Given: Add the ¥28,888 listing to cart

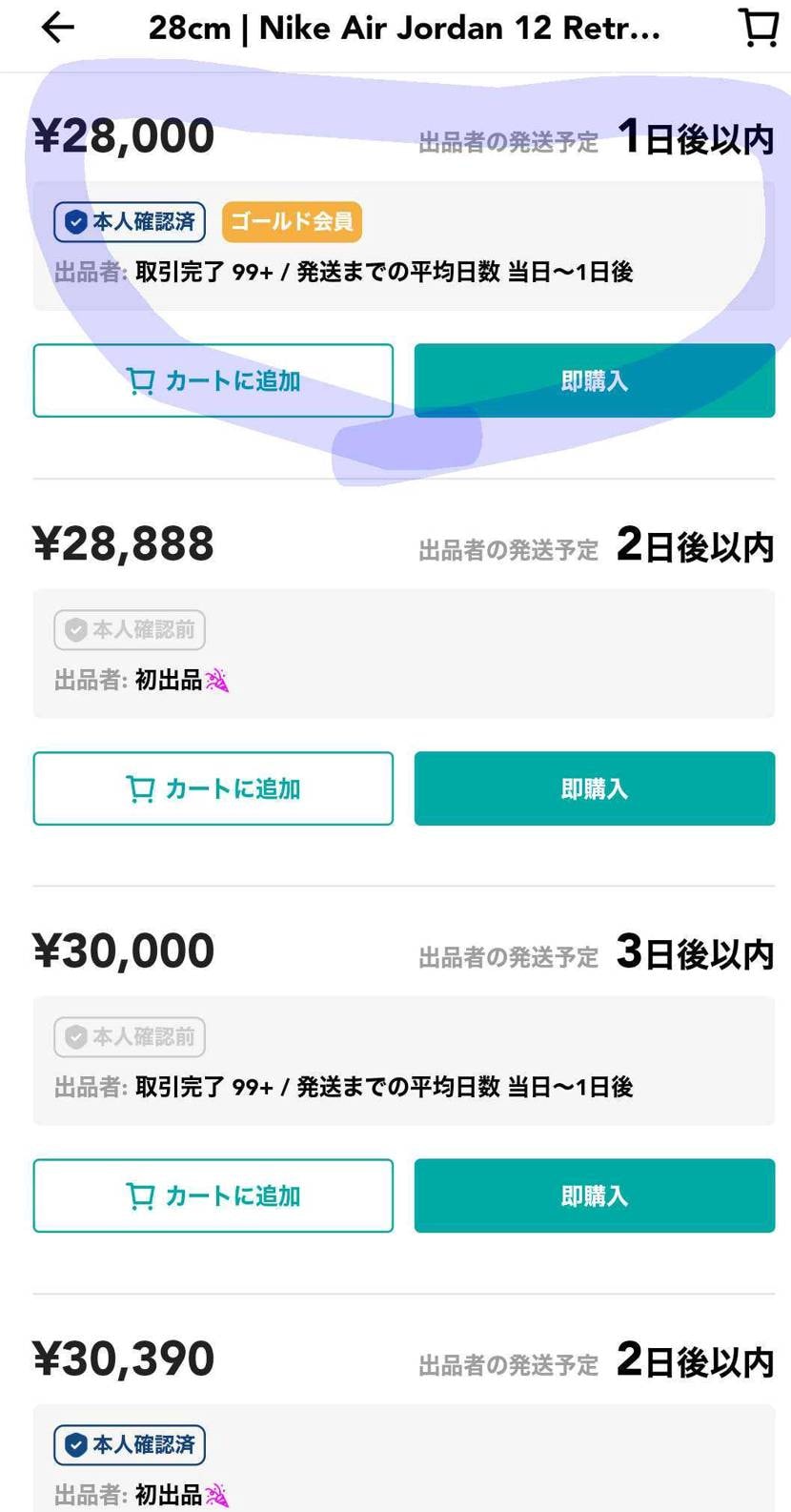Looking at the screenshot, I should 213,788.
